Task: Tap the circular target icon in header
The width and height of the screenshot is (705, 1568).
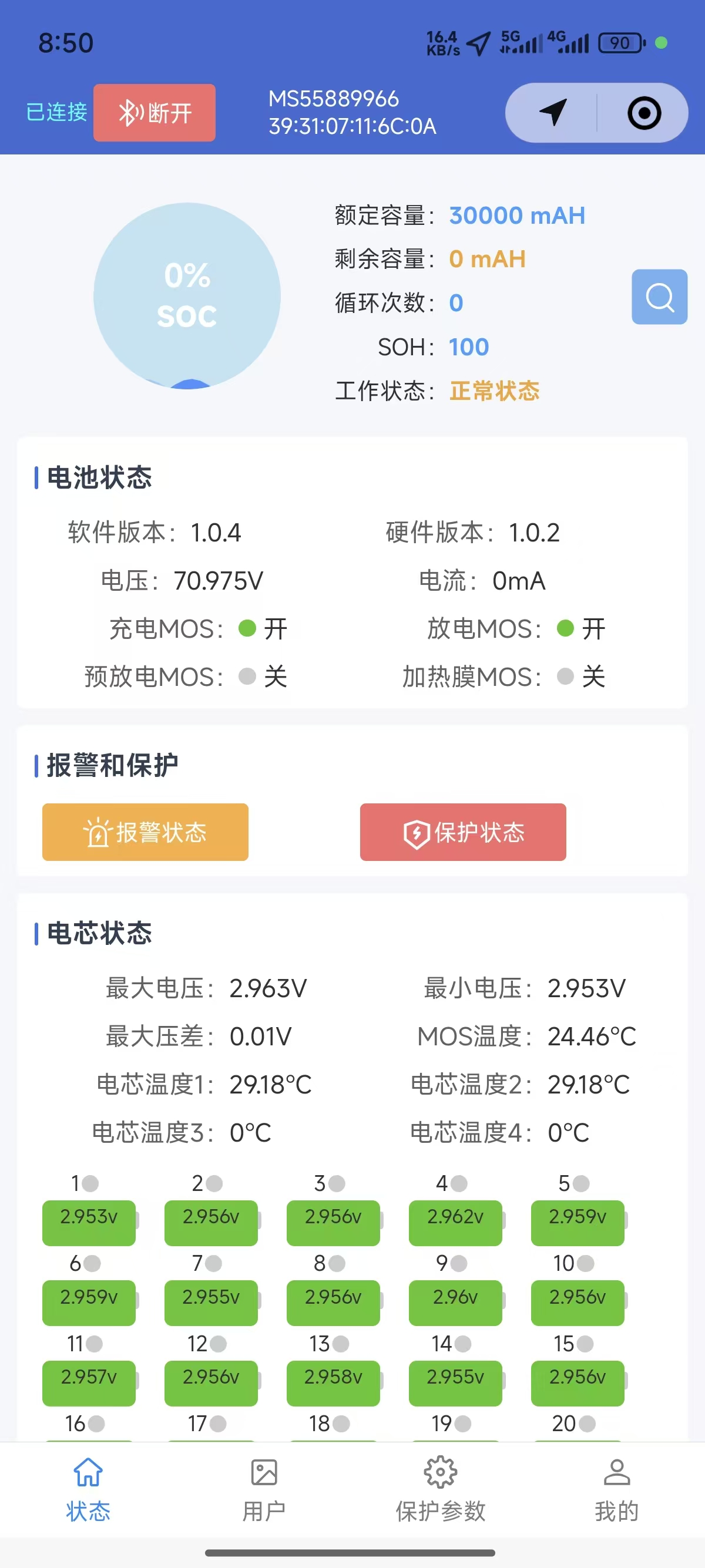Action: (644, 113)
